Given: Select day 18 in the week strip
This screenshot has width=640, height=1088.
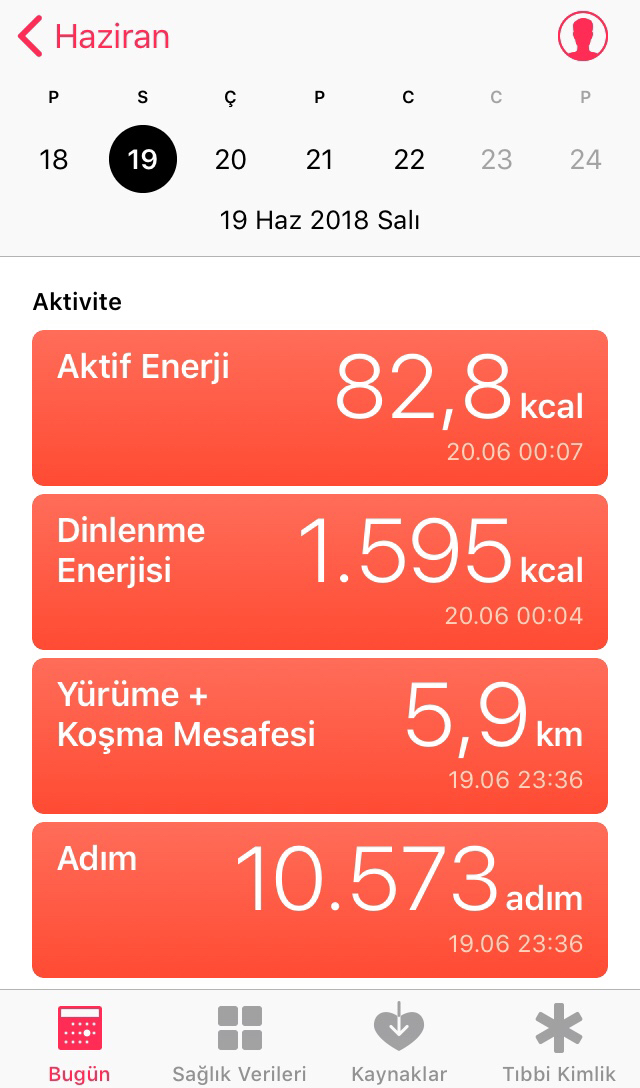Looking at the screenshot, I should pos(53,160).
